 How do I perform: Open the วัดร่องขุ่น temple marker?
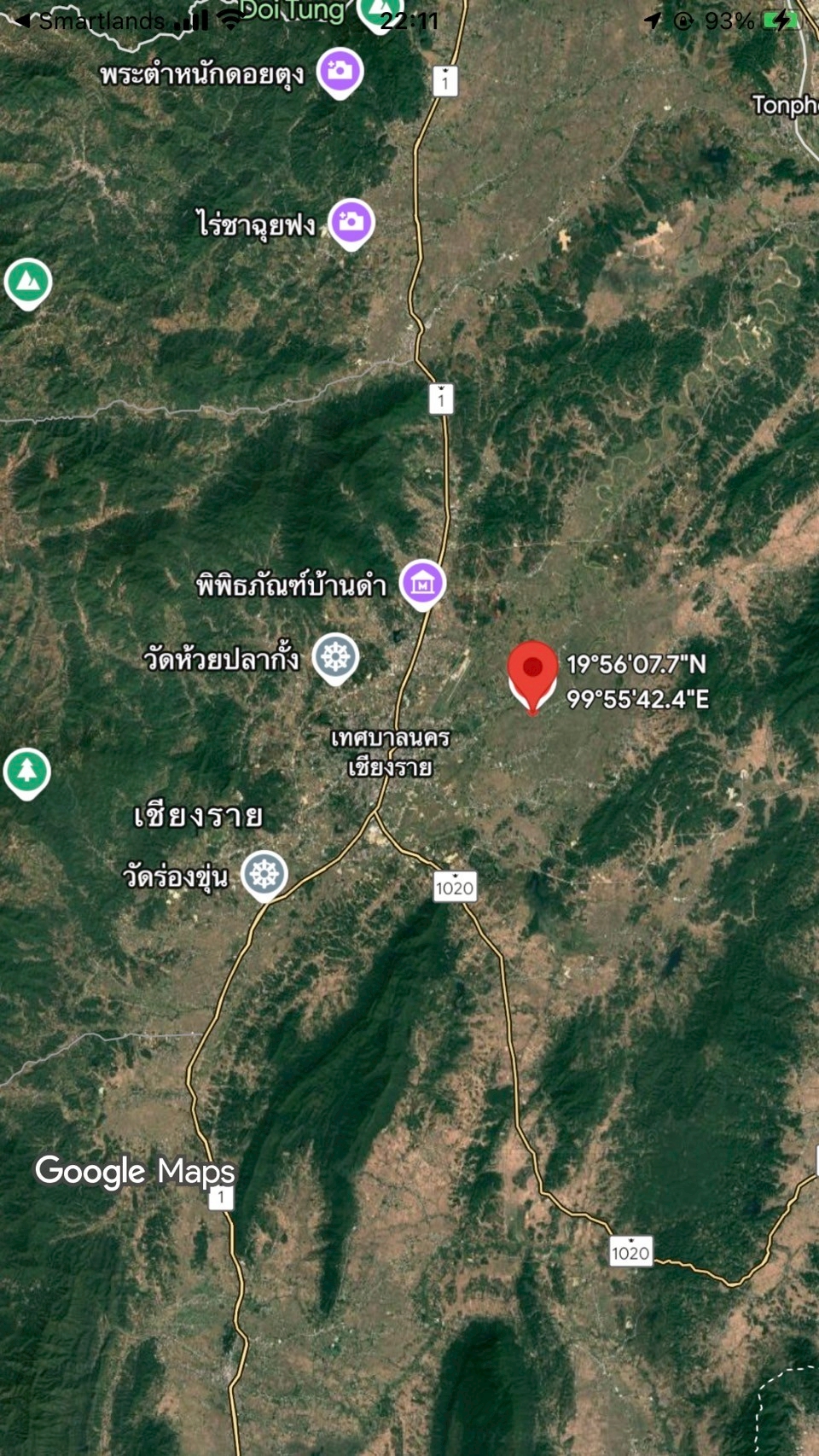[264, 874]
